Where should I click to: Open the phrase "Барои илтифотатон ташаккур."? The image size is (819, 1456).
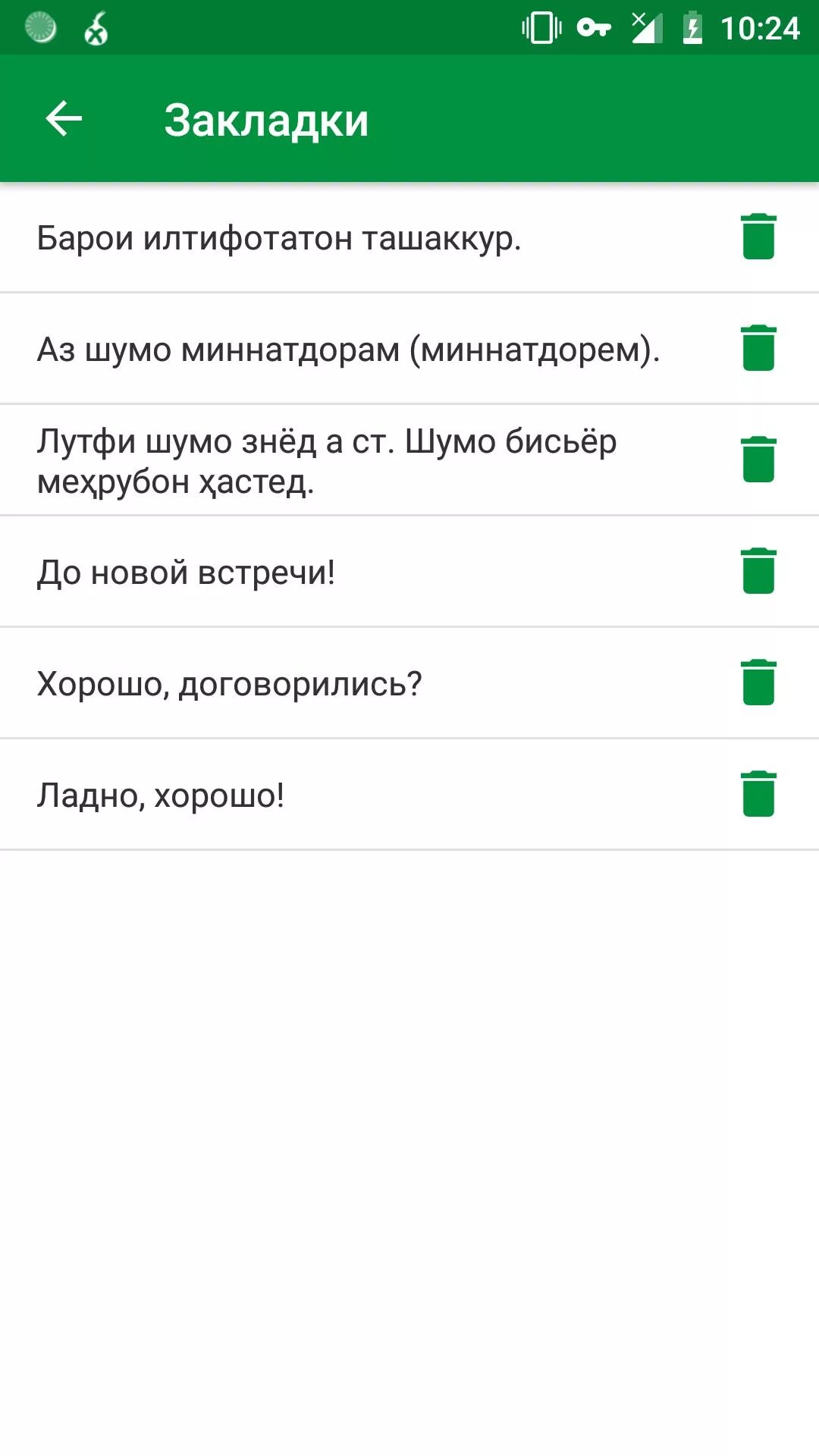(x=279, y=238)
